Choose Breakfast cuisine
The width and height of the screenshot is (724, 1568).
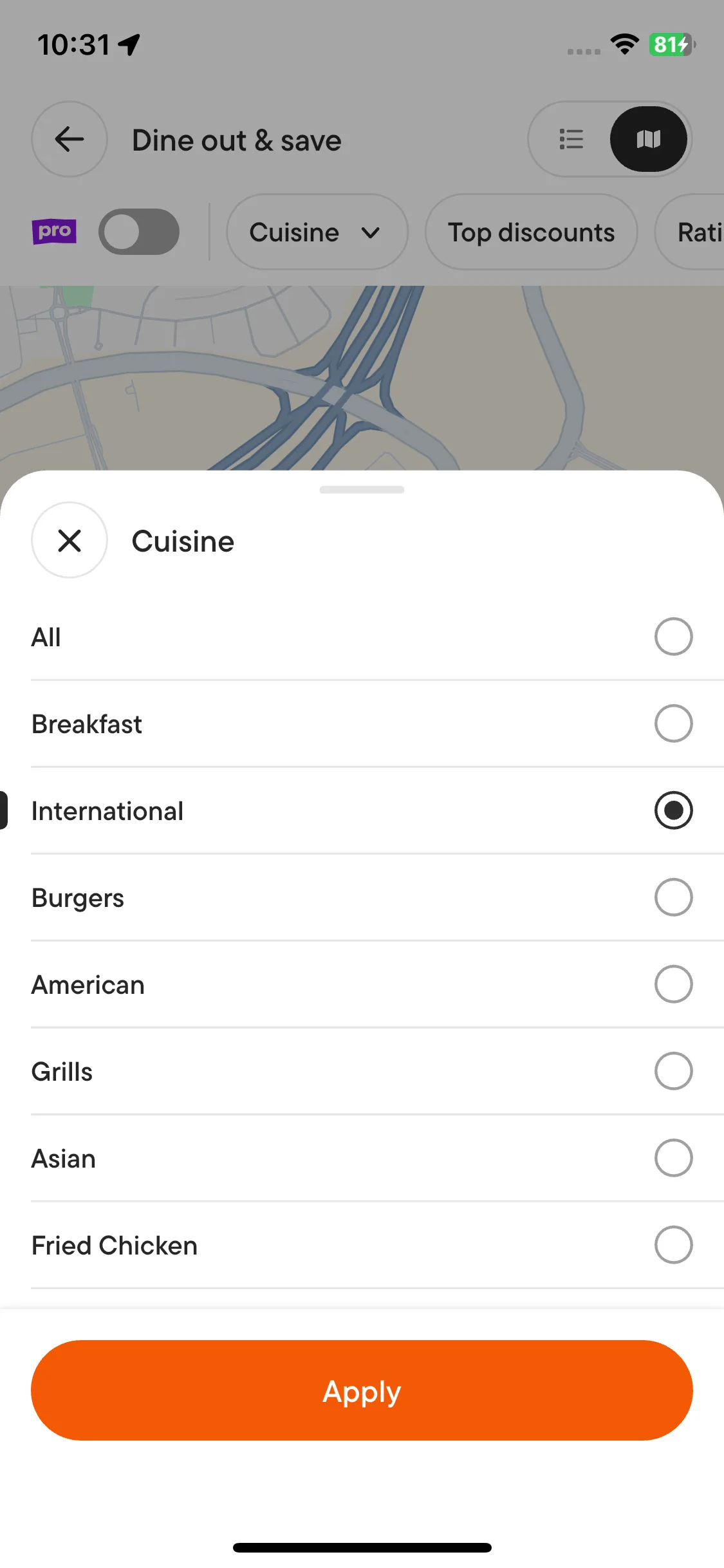point(673,723)
